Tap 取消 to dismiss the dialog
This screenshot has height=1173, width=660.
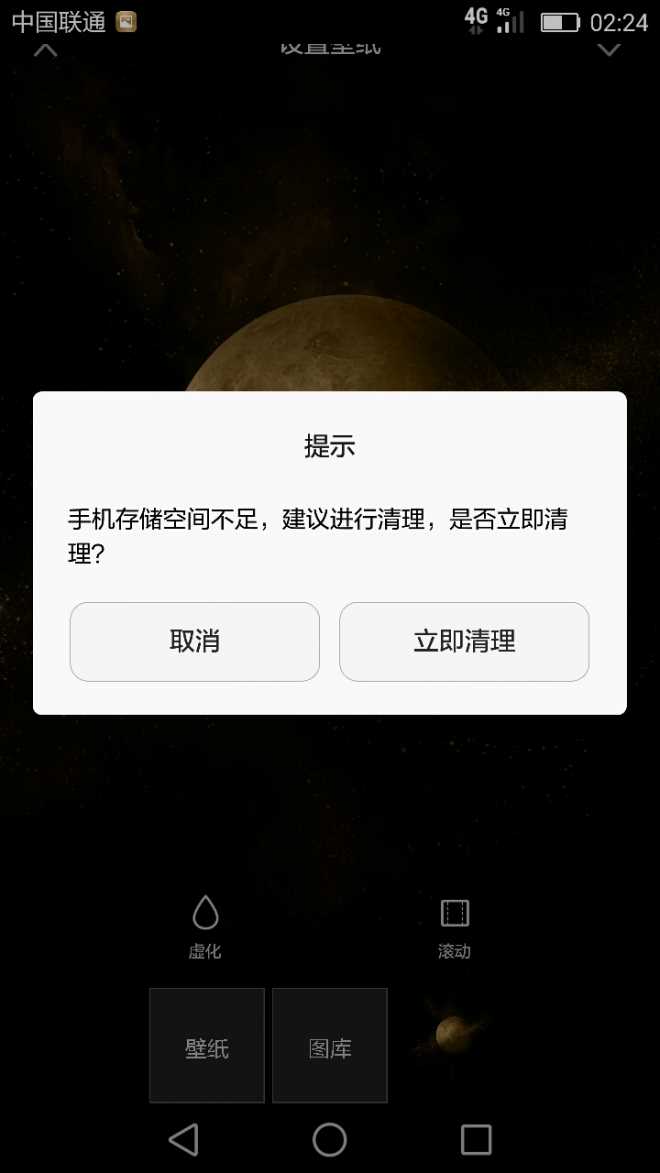194,641
